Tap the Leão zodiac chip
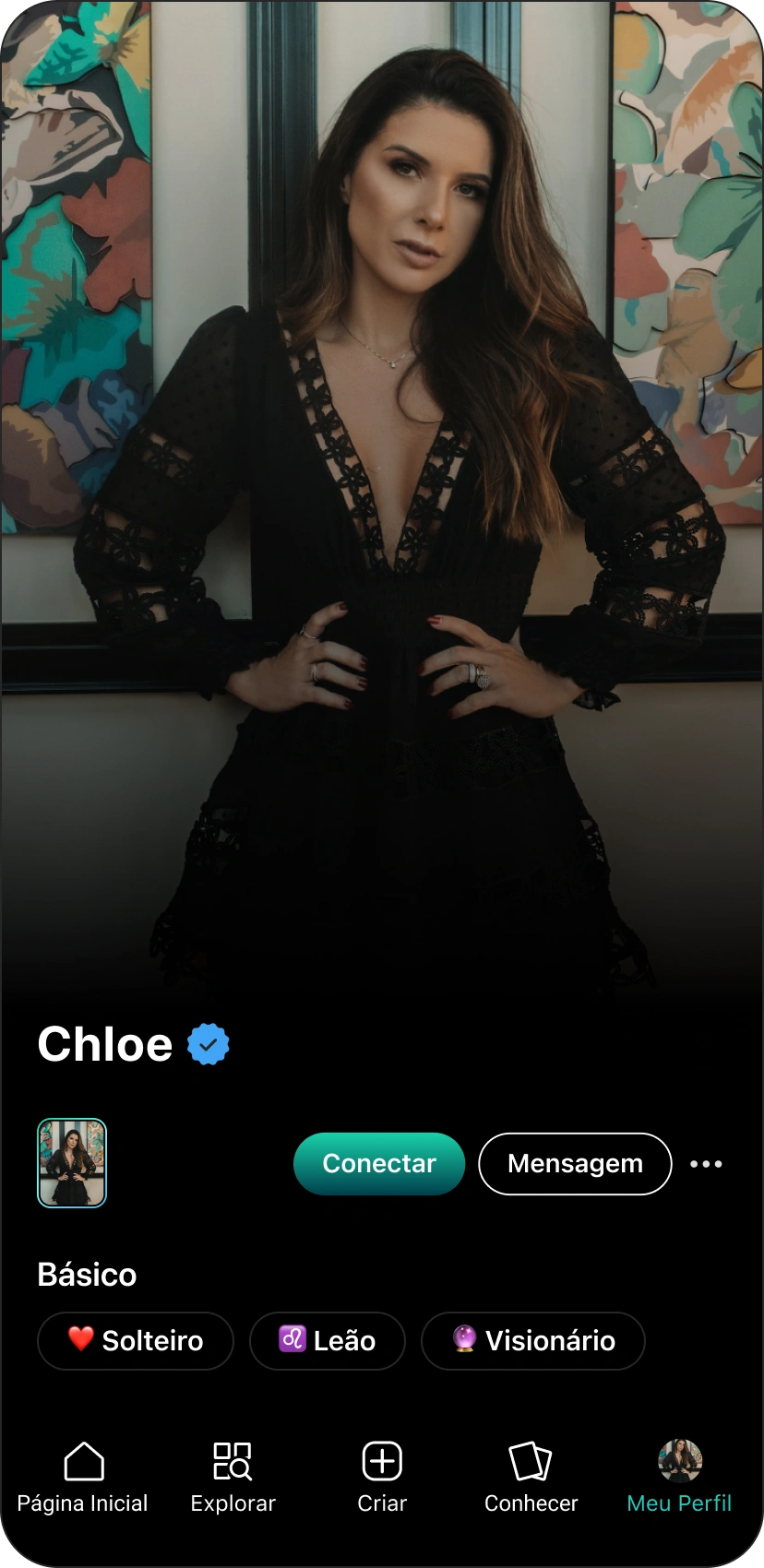The height and width of the screenshot is (1568, 764). point(328,1340)
